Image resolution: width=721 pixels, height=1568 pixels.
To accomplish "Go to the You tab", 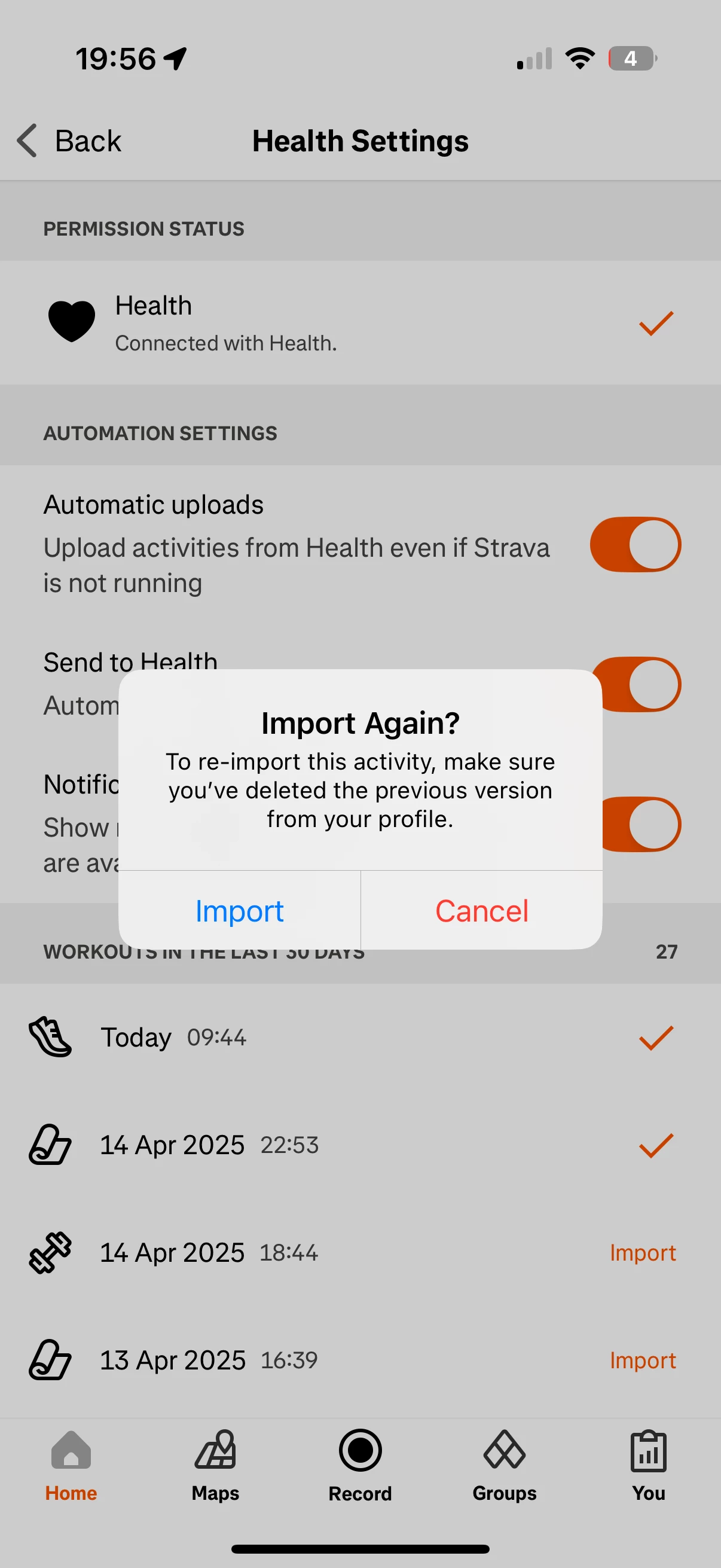I will coord(649,1466).
